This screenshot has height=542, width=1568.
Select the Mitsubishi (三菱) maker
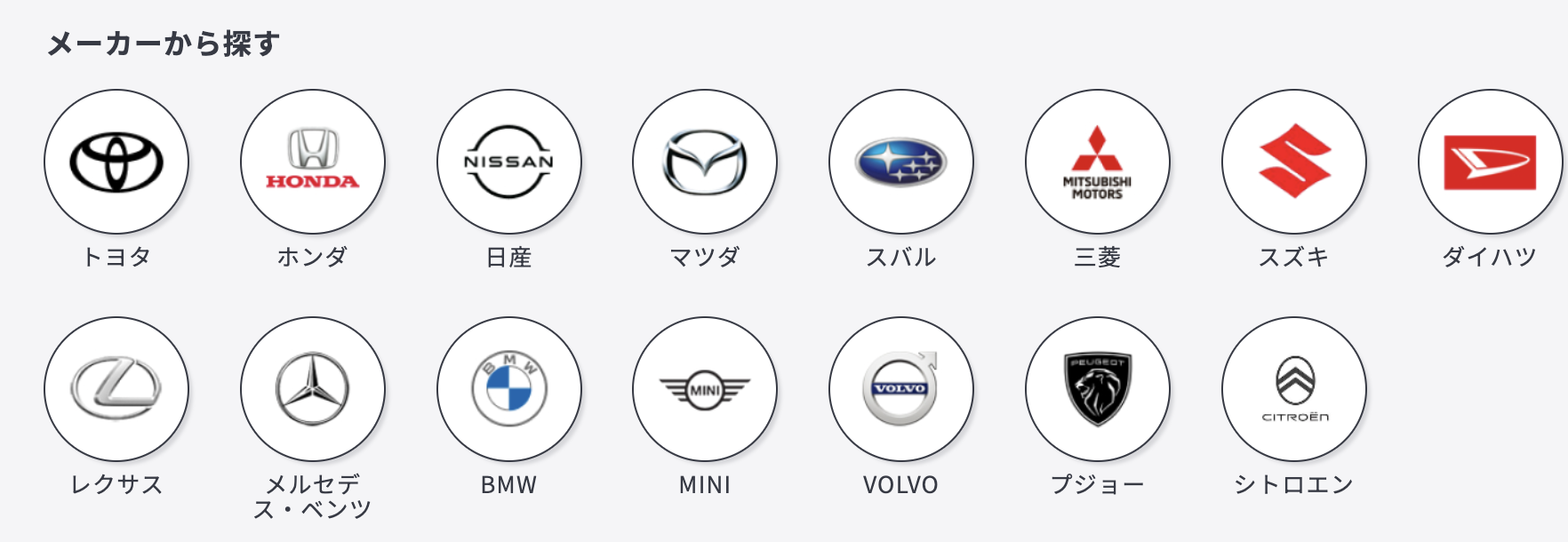click(x=1098, y=162)
